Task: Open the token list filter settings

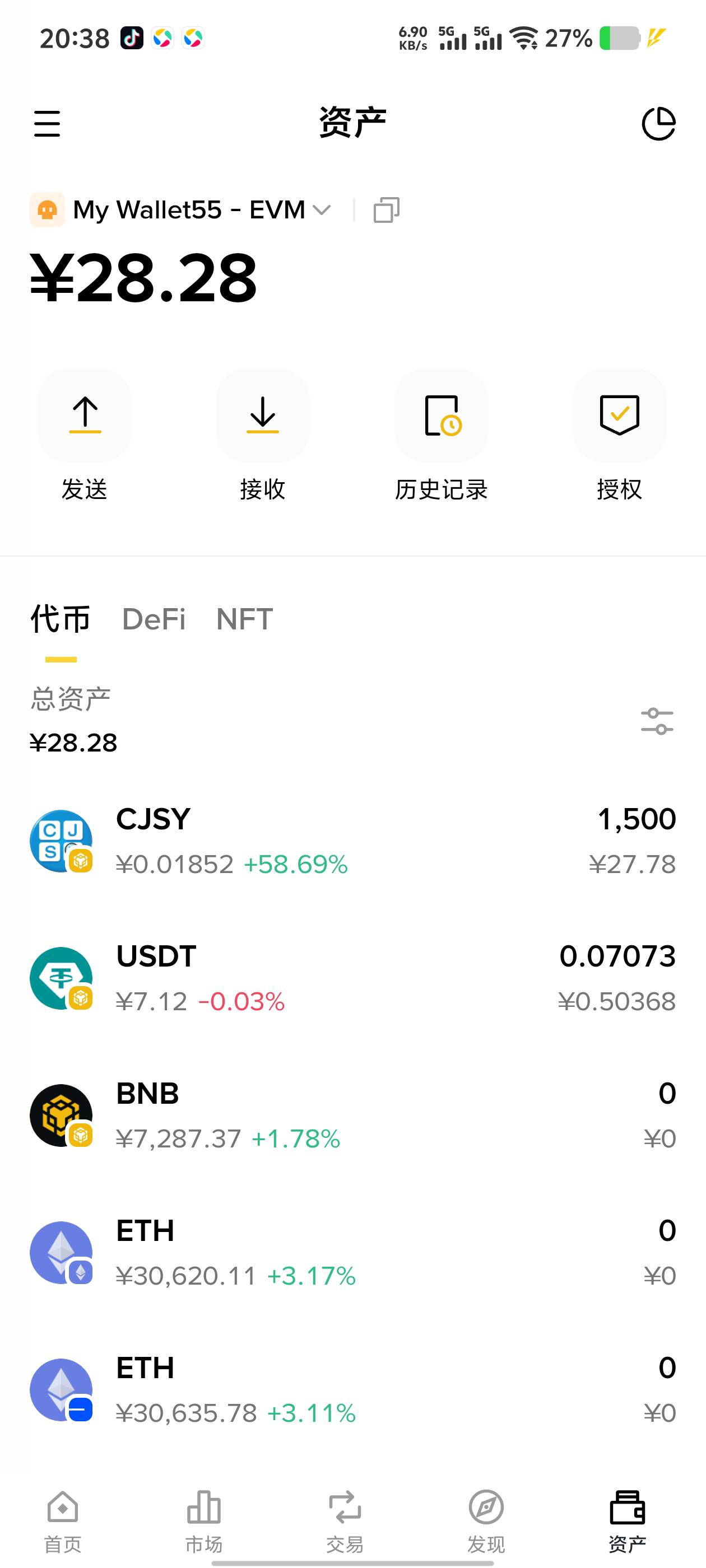Action: 657,721
